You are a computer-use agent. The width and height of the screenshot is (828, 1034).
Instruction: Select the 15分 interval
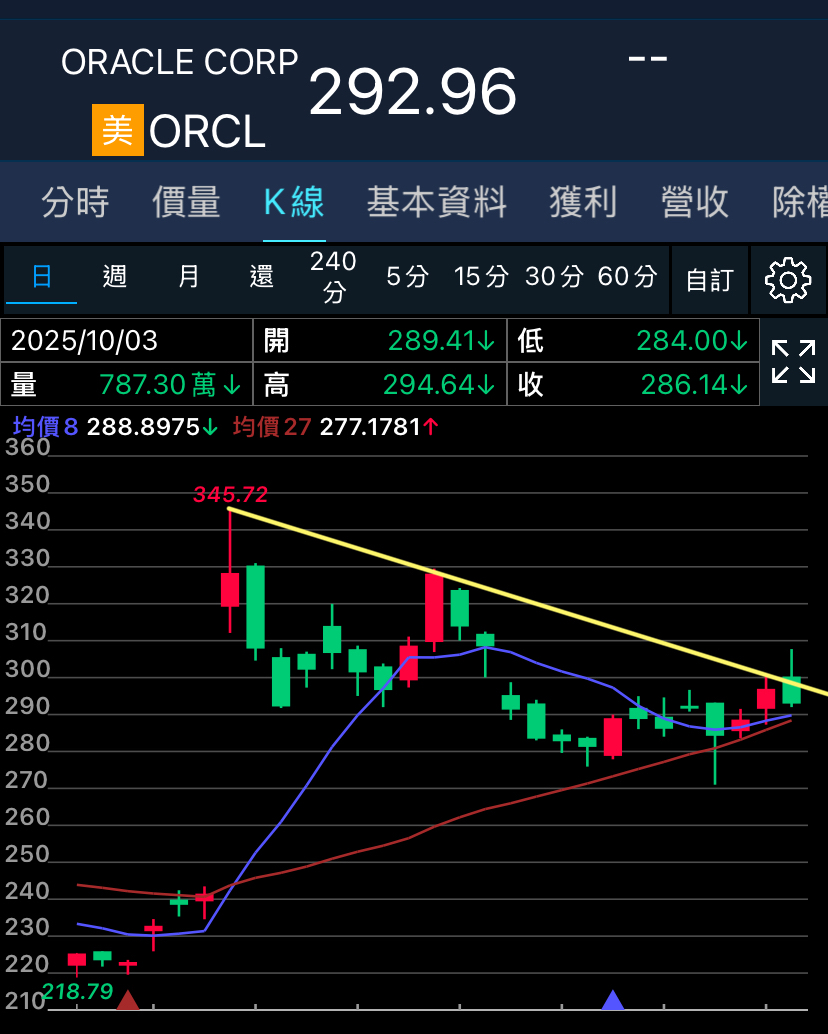[x=481, y=277]
